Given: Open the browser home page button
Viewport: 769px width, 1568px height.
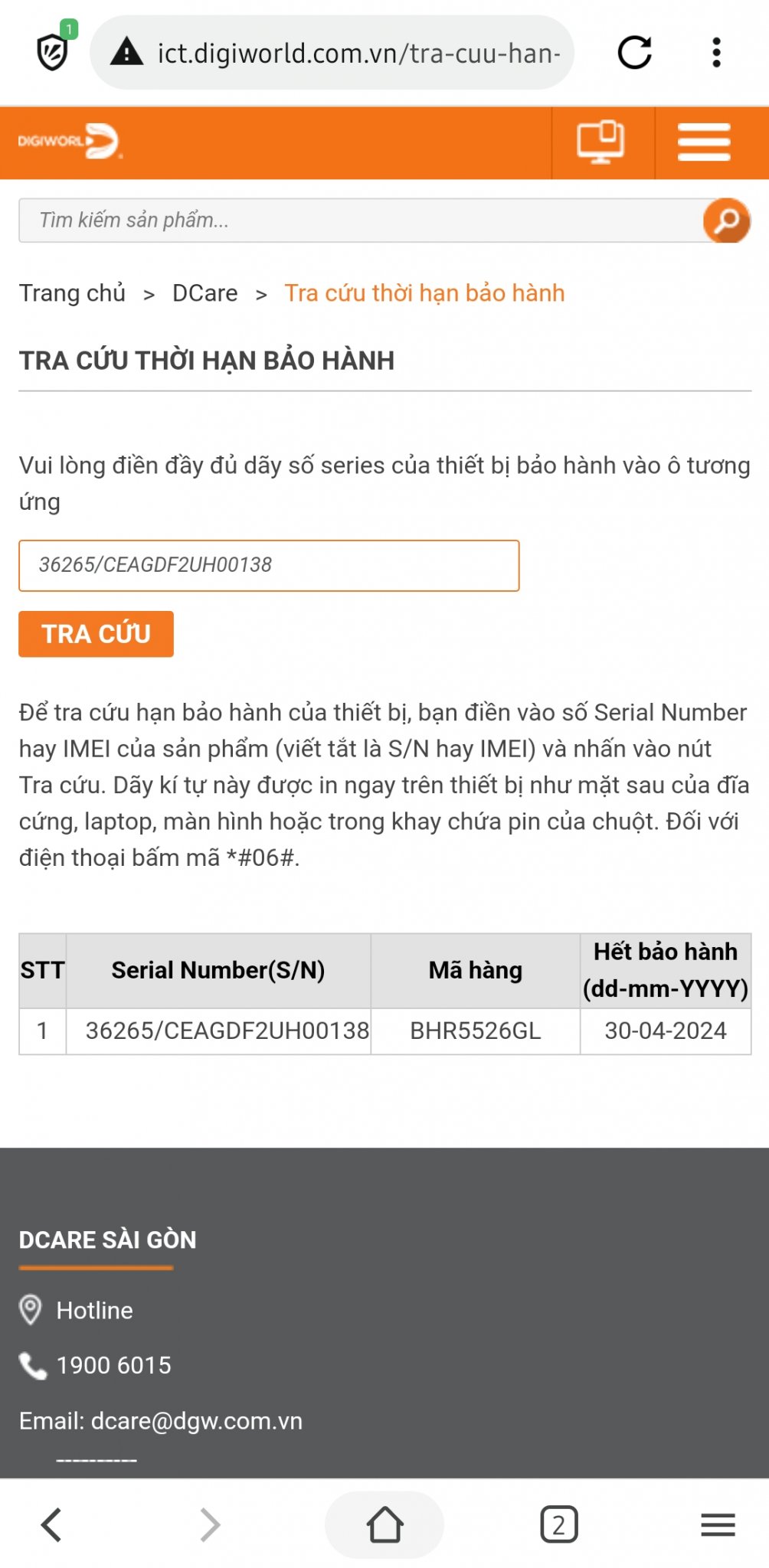Looking at the screenshot, I should 384,1524.
